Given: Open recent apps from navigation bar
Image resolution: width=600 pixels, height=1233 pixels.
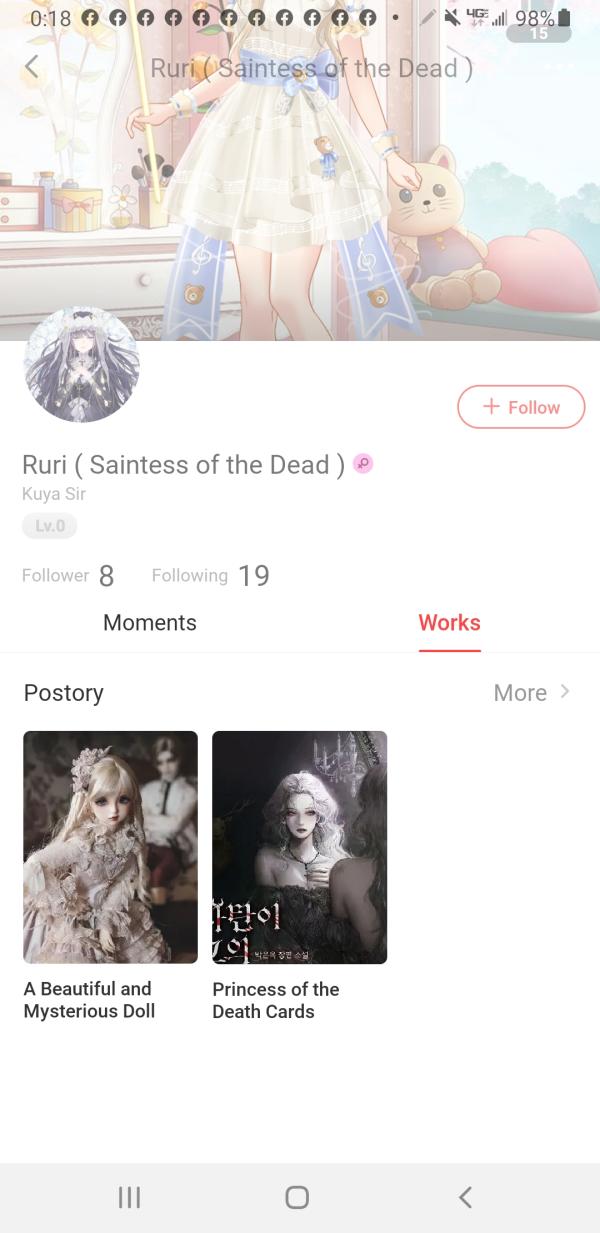Looking at the screenshot, I should click(x=129, y=1197).
